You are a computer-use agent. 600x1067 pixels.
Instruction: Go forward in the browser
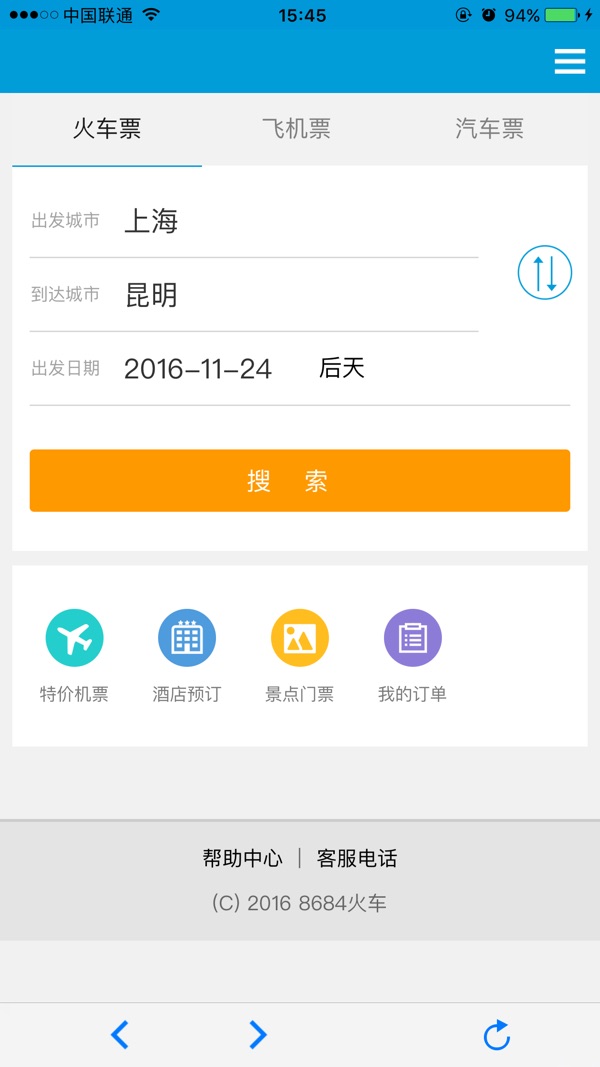(x=258, y=1034)
